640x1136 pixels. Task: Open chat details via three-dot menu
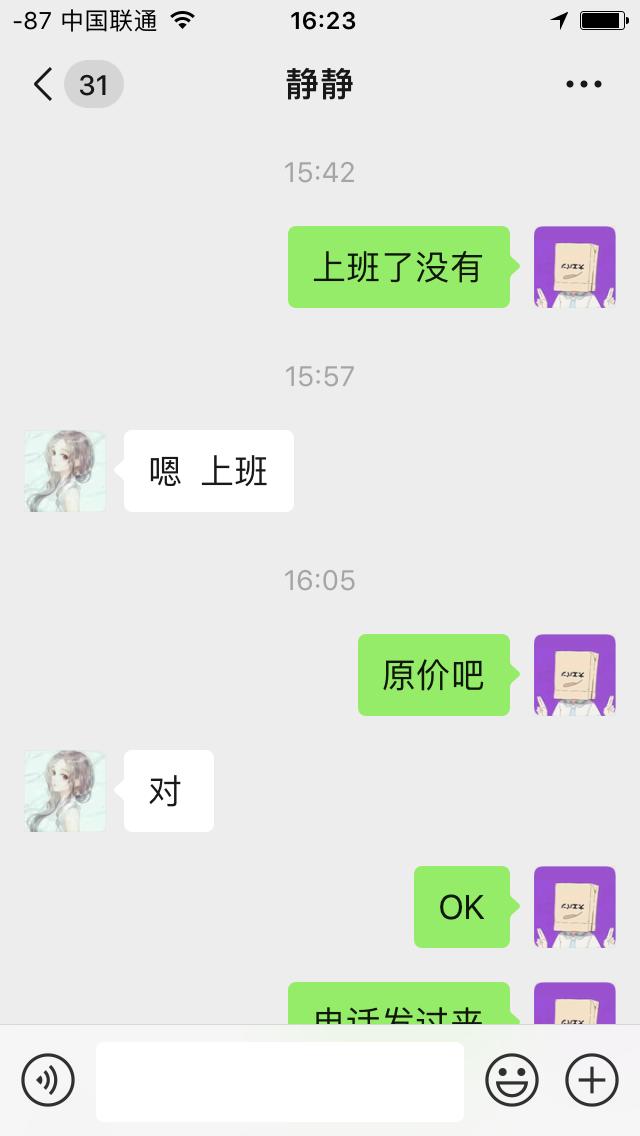584,85
